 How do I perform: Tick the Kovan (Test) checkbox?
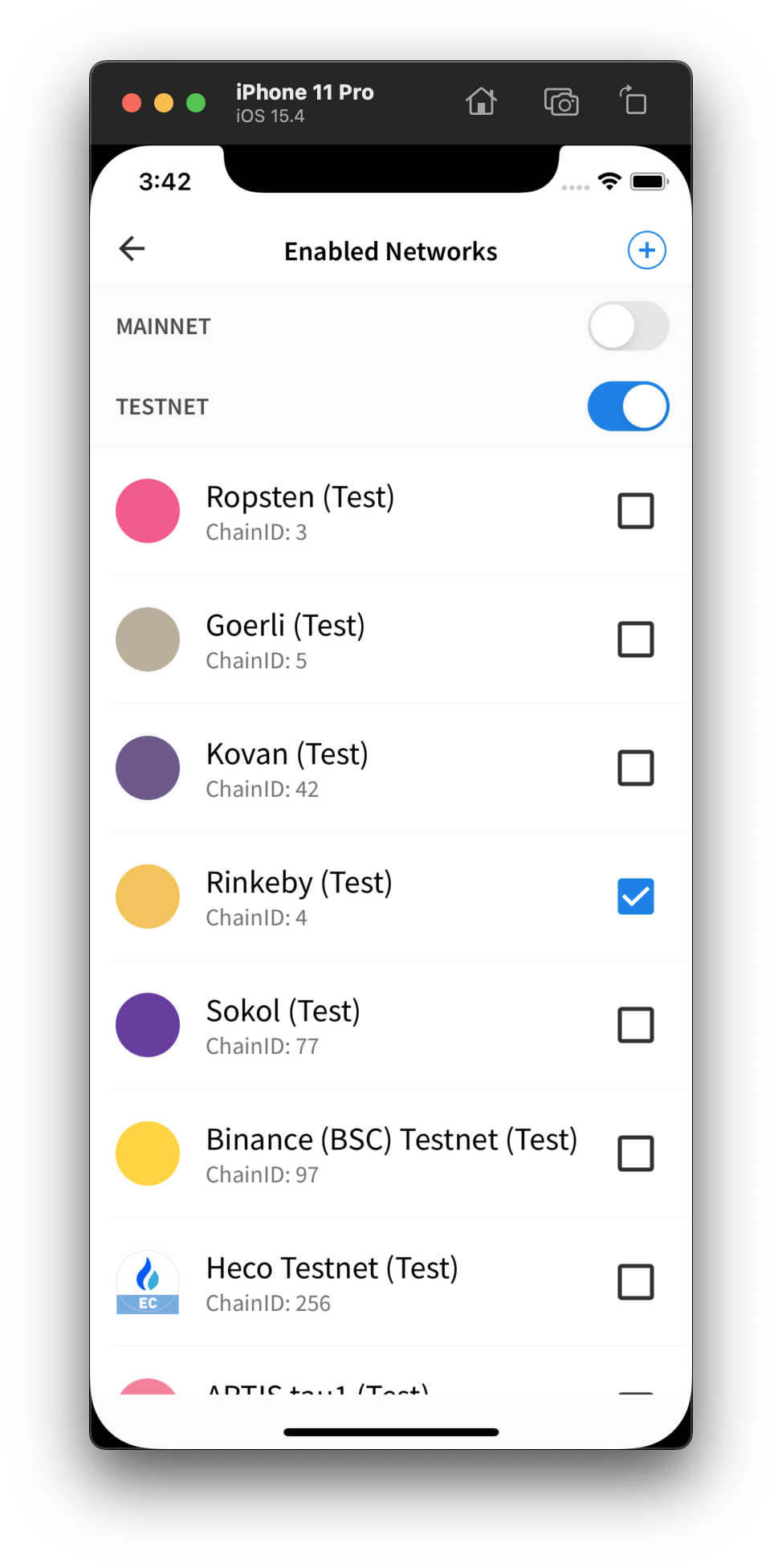[x=635, y=768]
